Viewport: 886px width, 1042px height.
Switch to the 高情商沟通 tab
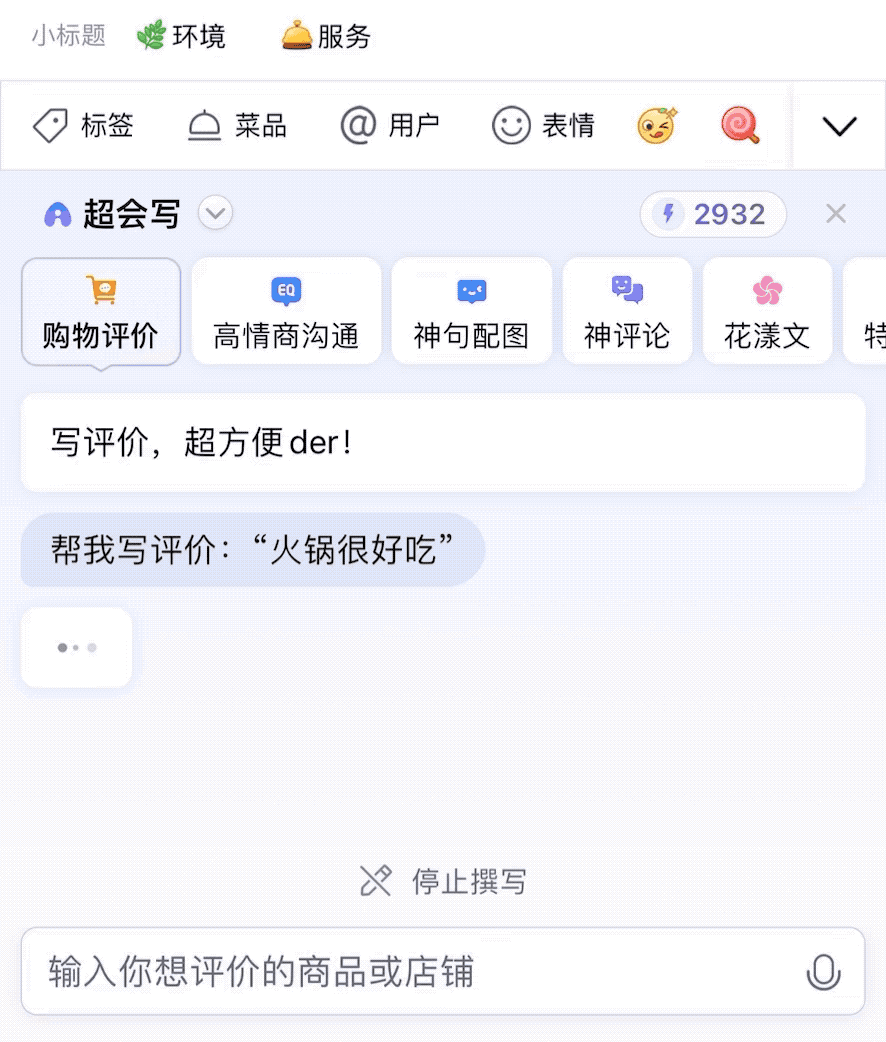coord(286,310)
